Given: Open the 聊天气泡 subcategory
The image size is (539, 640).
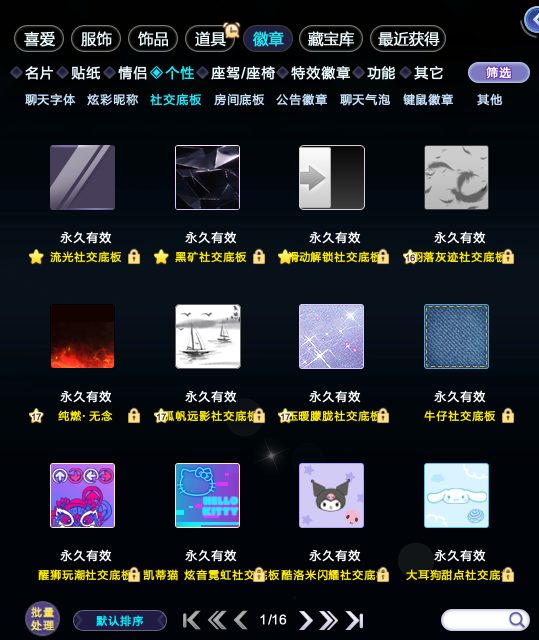Looking at the screenshot, I should [365, 100].
